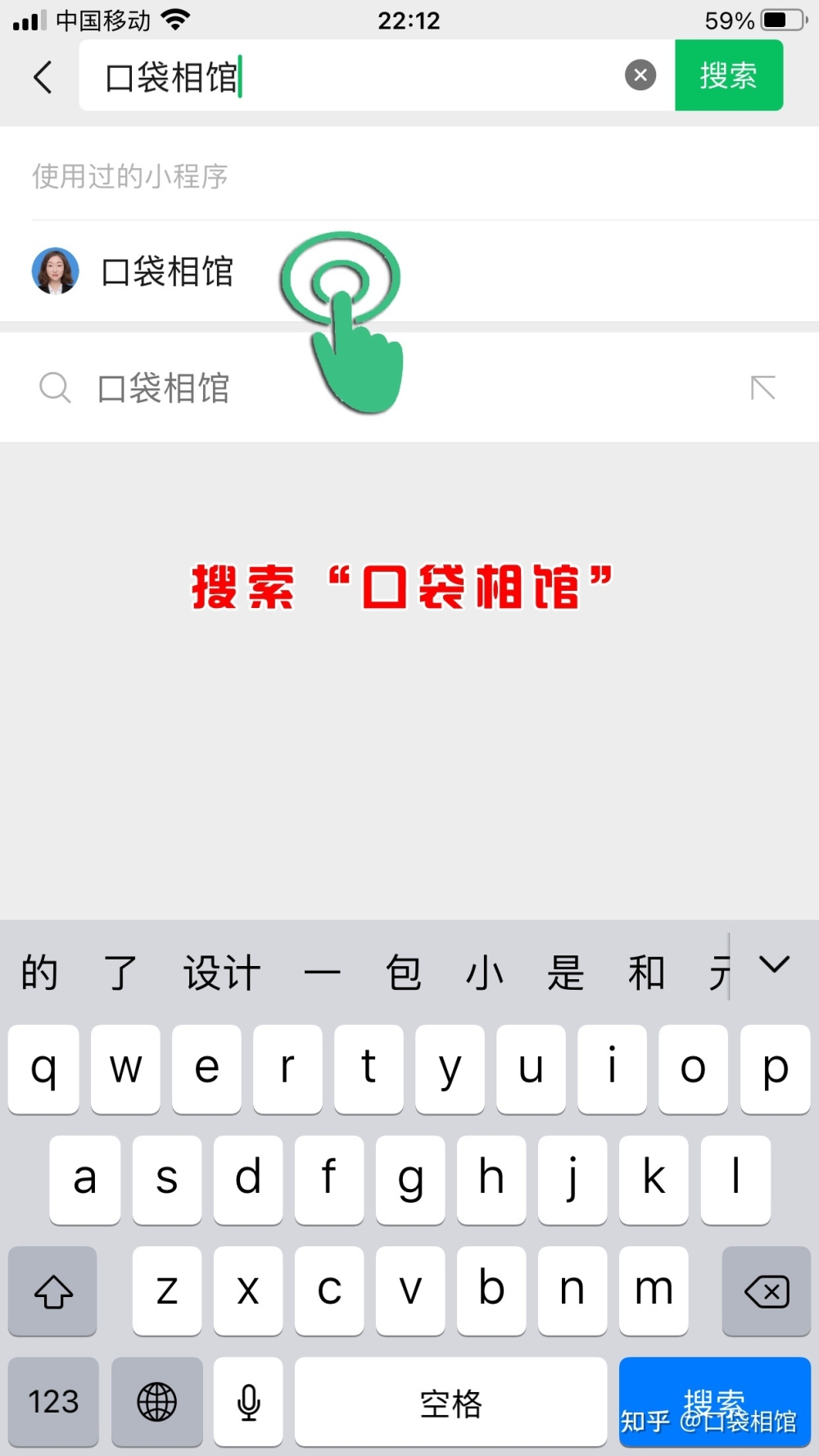
Task: Select the 口袋相馆 search suggestion row
Action: (328, 388)
